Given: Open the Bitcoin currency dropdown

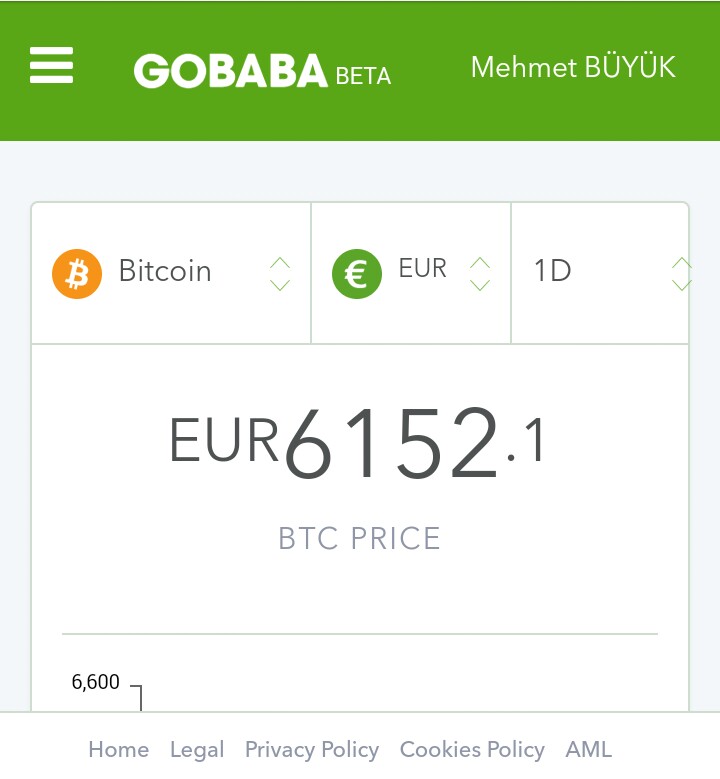Looking at the screenshot, I should pos(171,272).
